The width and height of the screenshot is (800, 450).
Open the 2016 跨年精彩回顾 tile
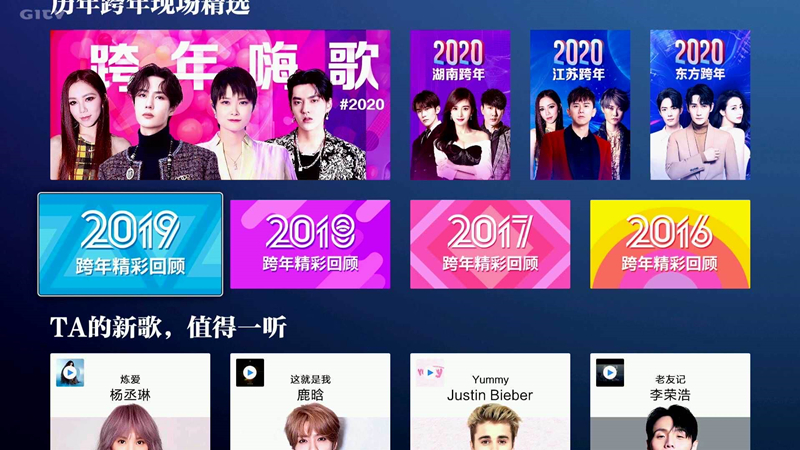670,244
